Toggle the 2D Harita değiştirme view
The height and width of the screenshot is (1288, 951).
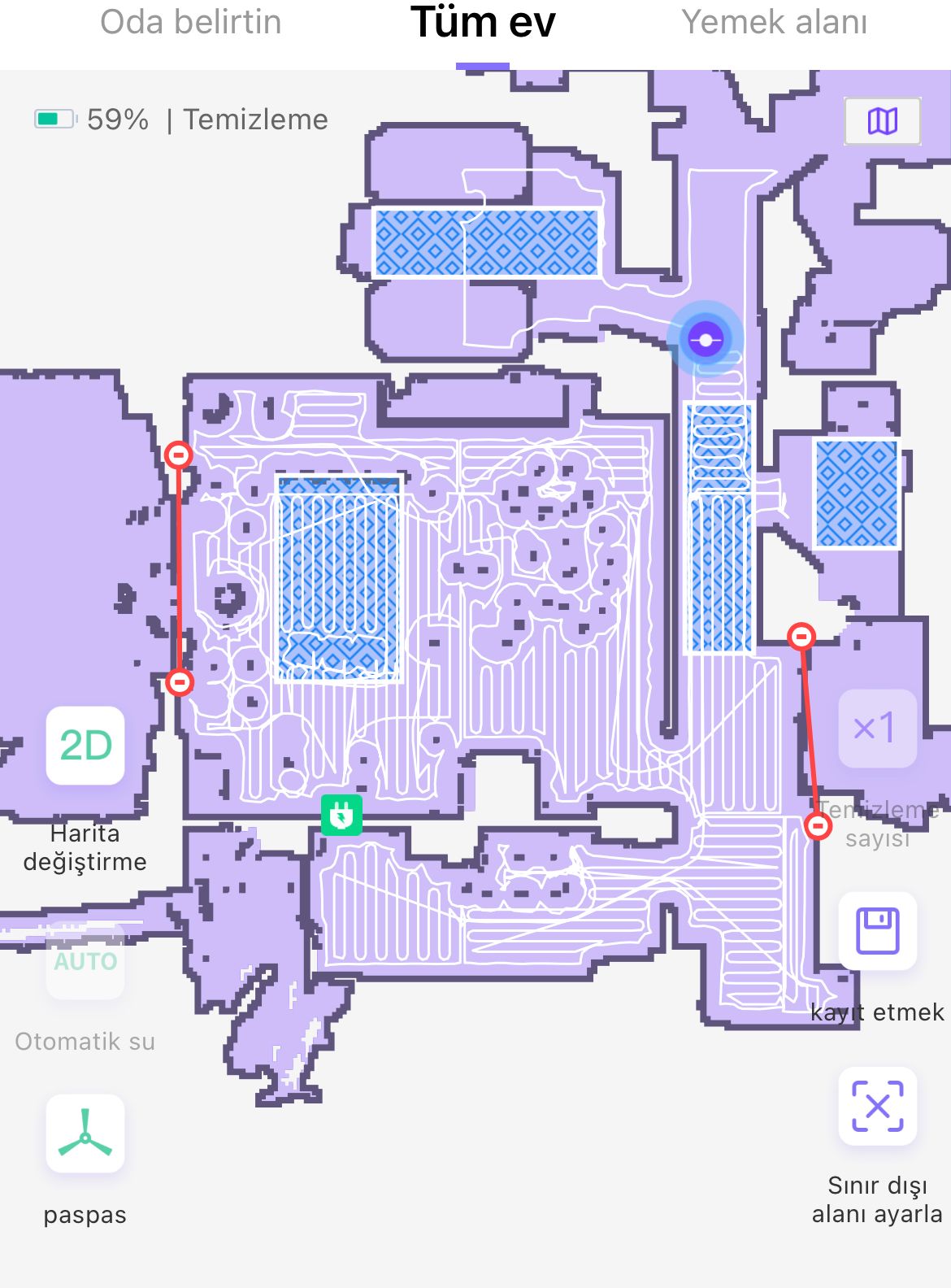(85, 746)
